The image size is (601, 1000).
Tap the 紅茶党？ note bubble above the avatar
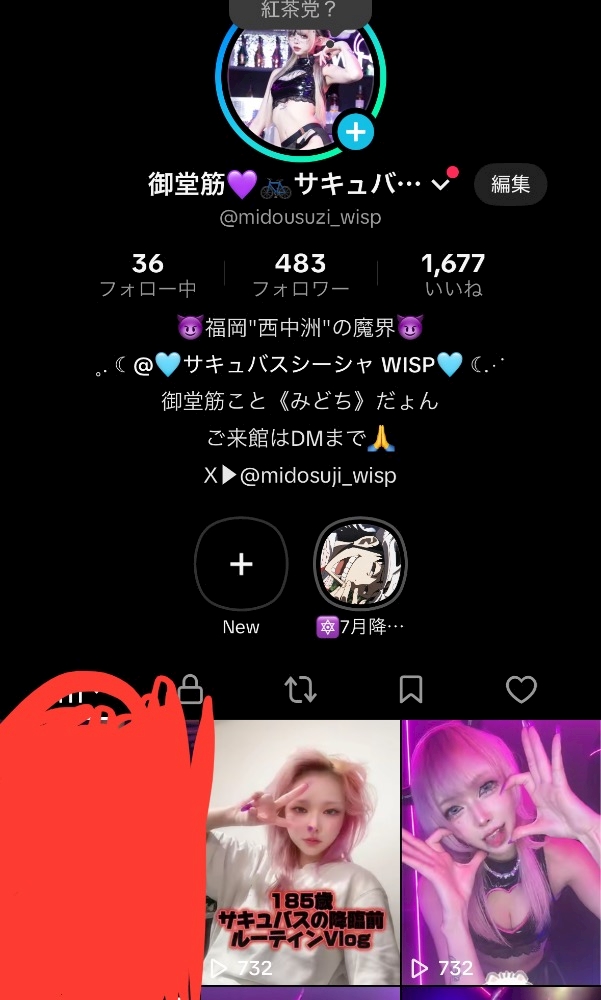pyautogui.click(x=300, y=11)
